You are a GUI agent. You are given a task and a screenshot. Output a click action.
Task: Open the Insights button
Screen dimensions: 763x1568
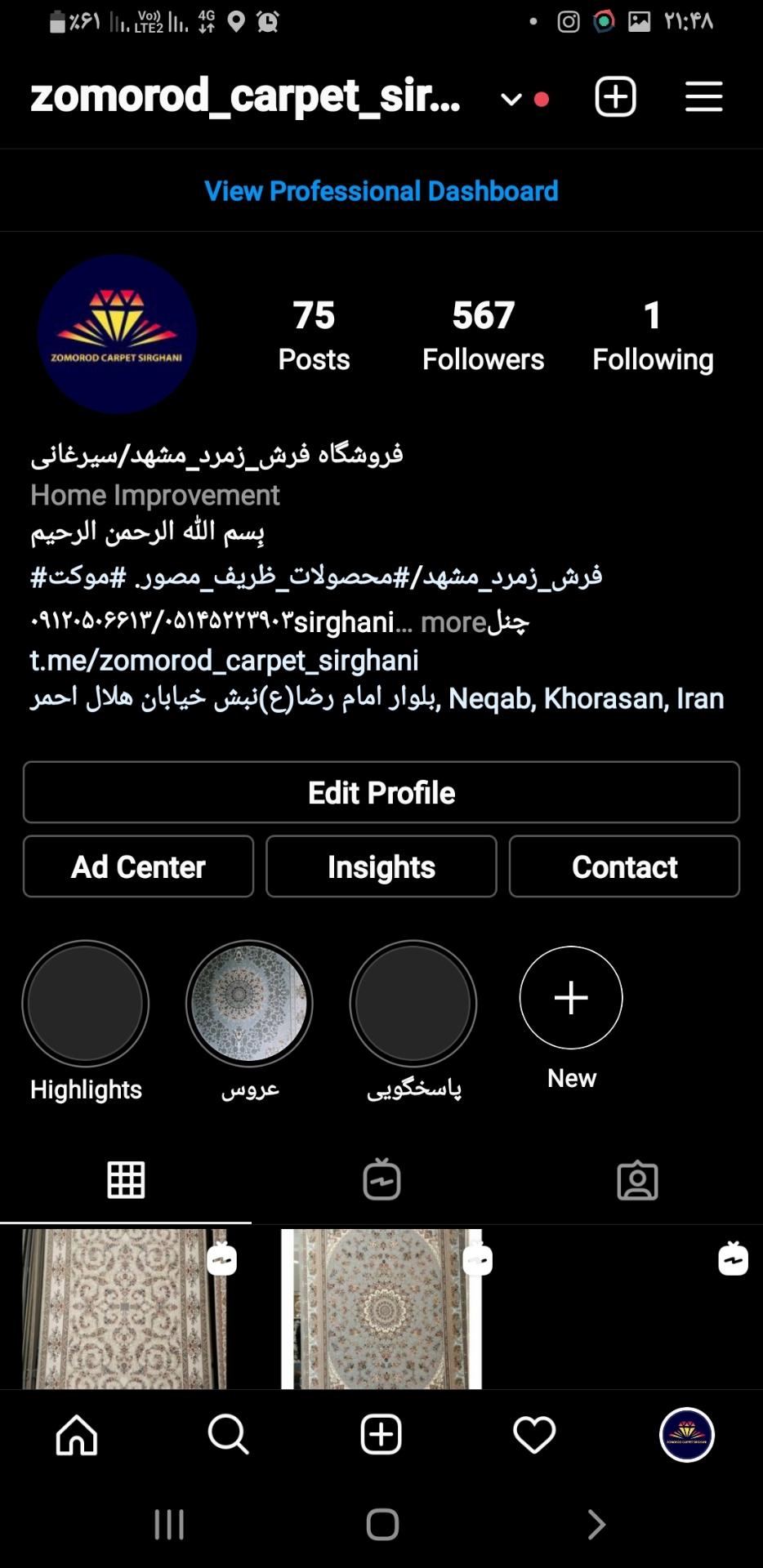point(381,866)
